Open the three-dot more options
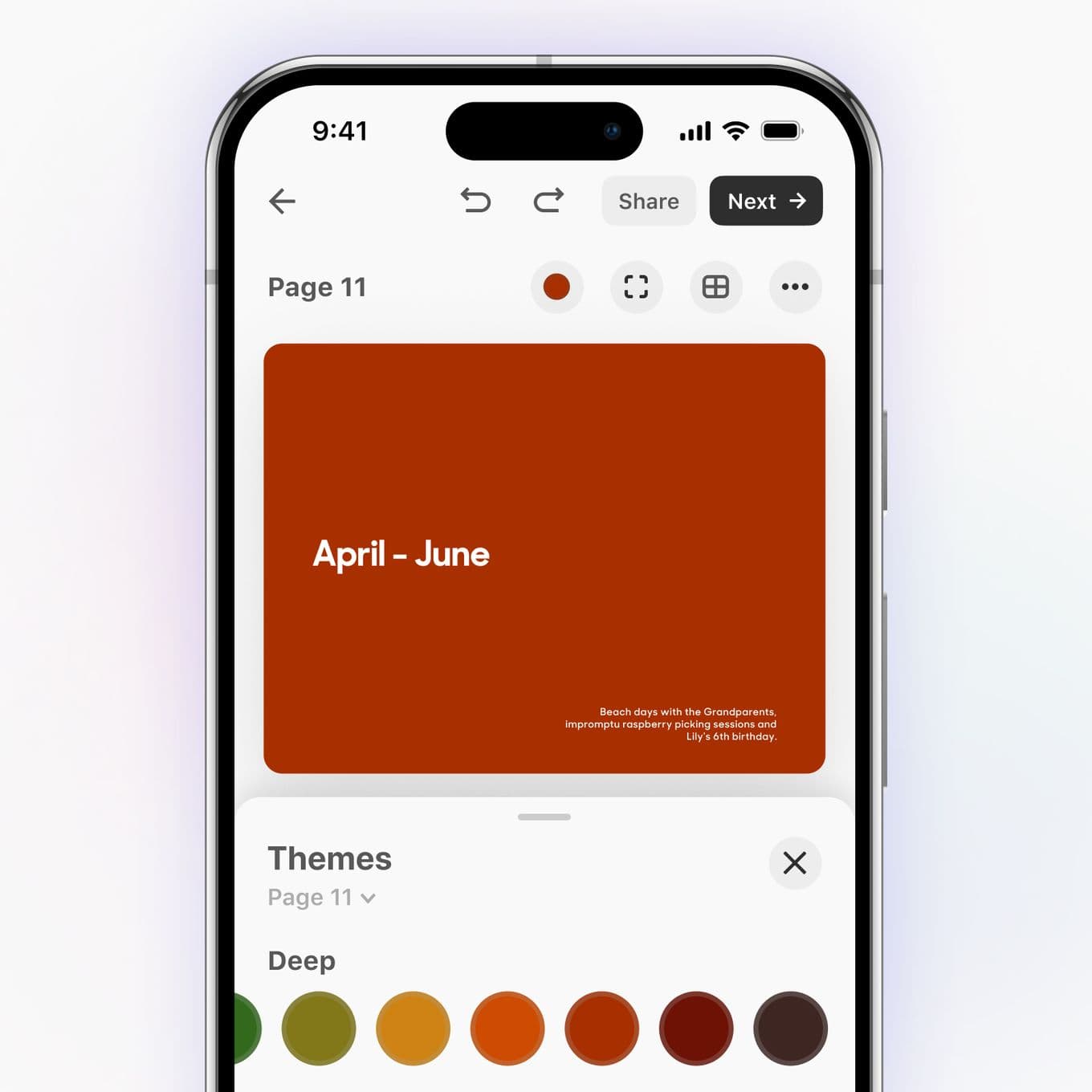Viewport: 1092px width, 1092px height. (795, 287)
